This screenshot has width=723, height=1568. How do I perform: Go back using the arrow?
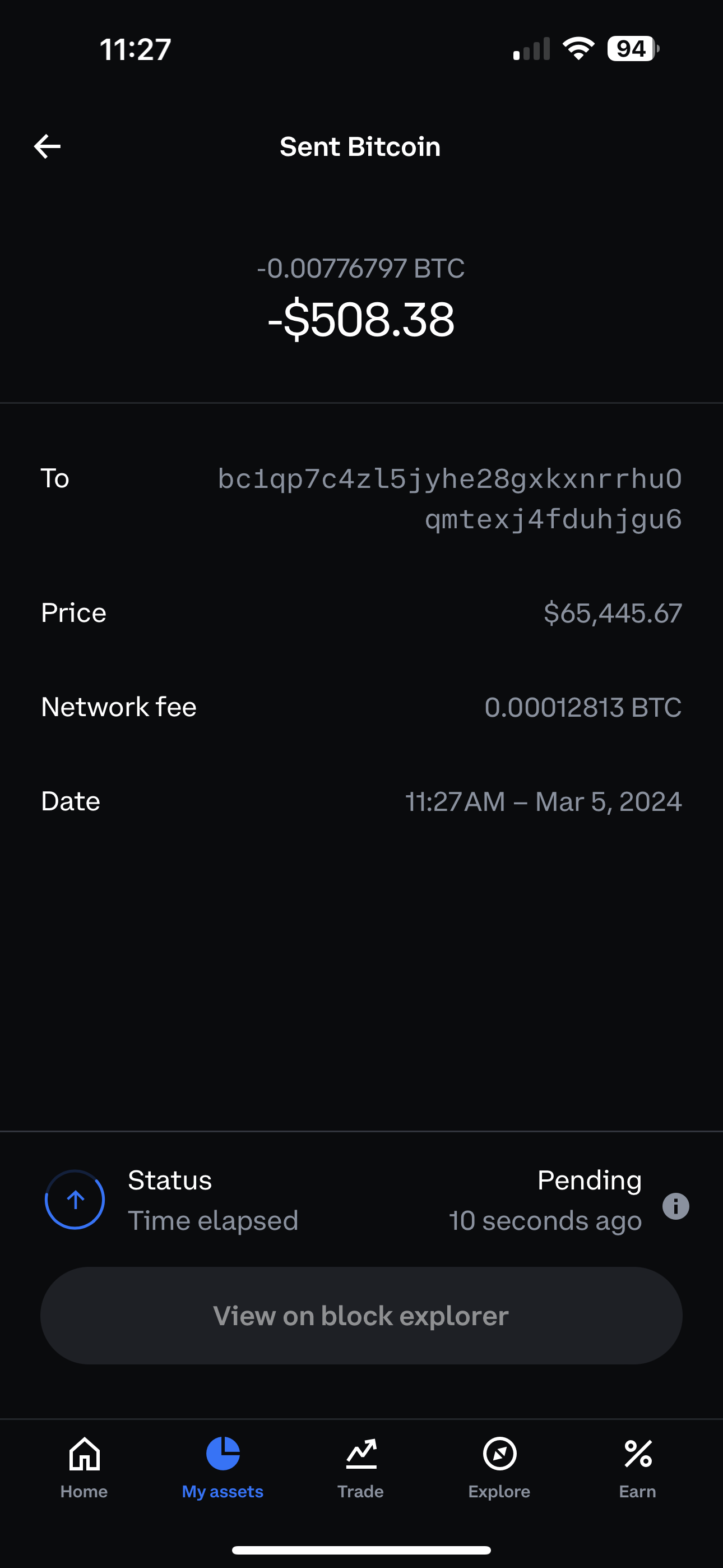pos(48,147)
